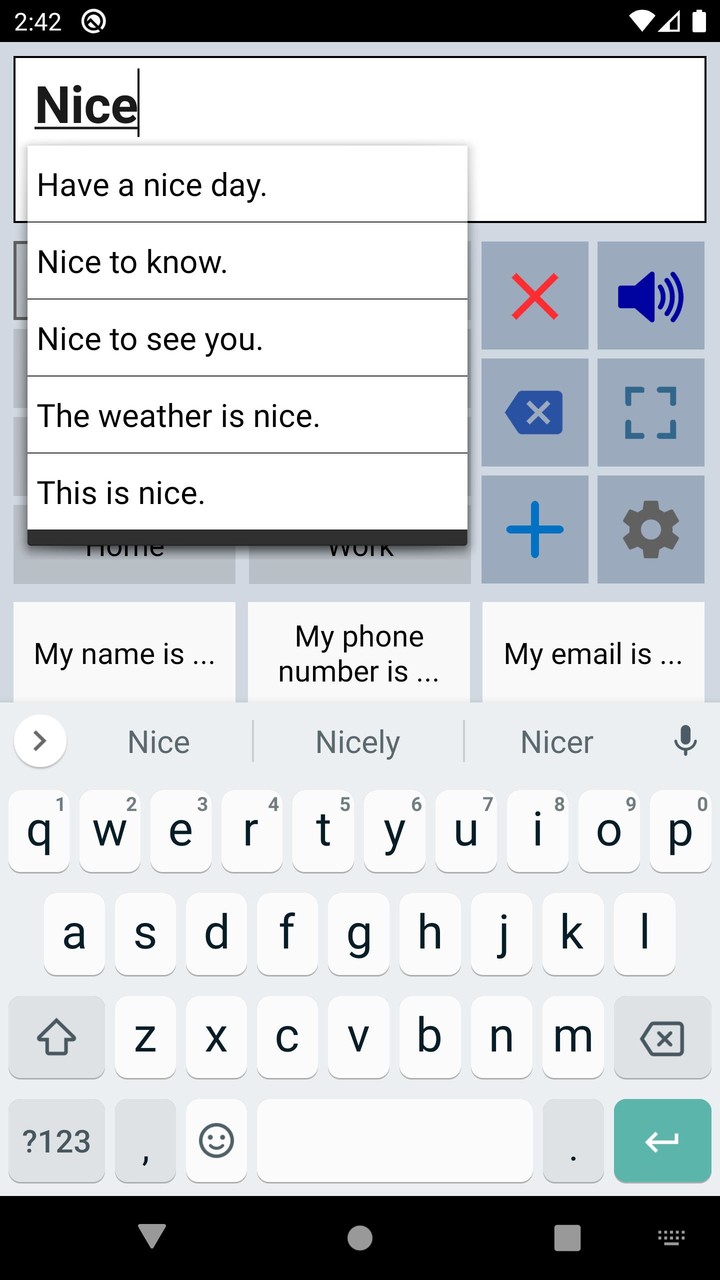The width and height of the screenshot is (720, 1280).
Task: Clear text with the red X
Action: point(535,296)
